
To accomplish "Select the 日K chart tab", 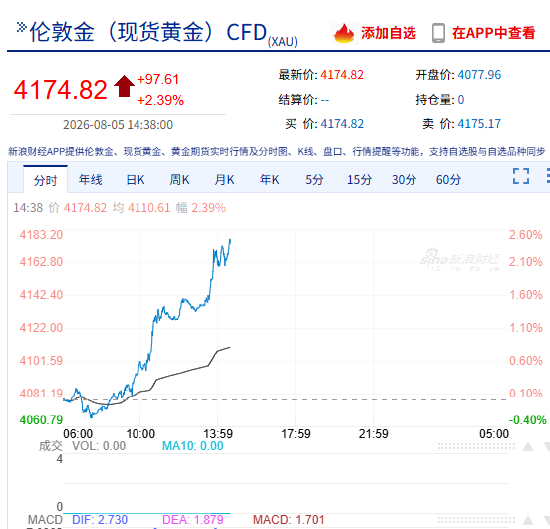I will 135,180.
